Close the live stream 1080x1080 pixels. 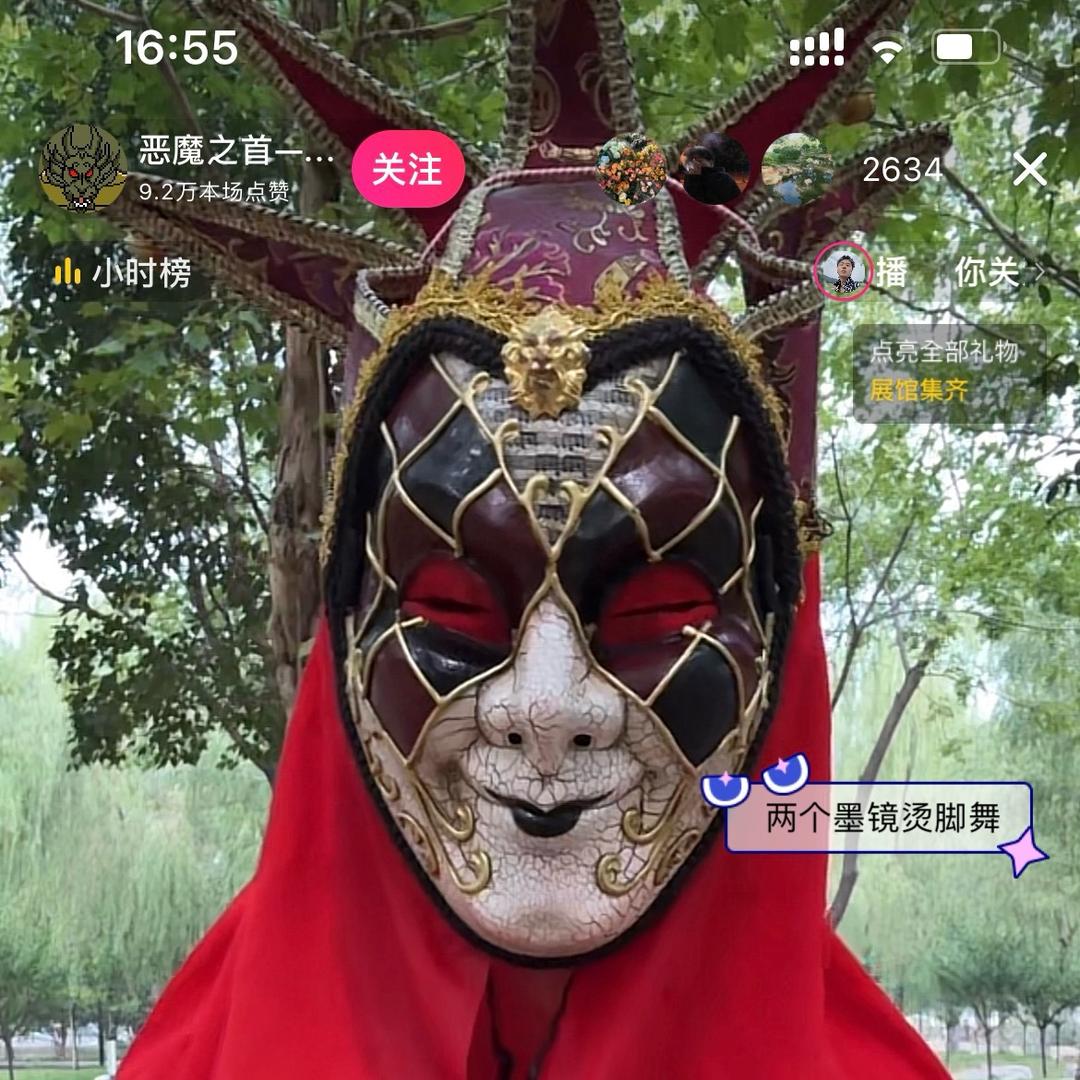(1030, 169)
